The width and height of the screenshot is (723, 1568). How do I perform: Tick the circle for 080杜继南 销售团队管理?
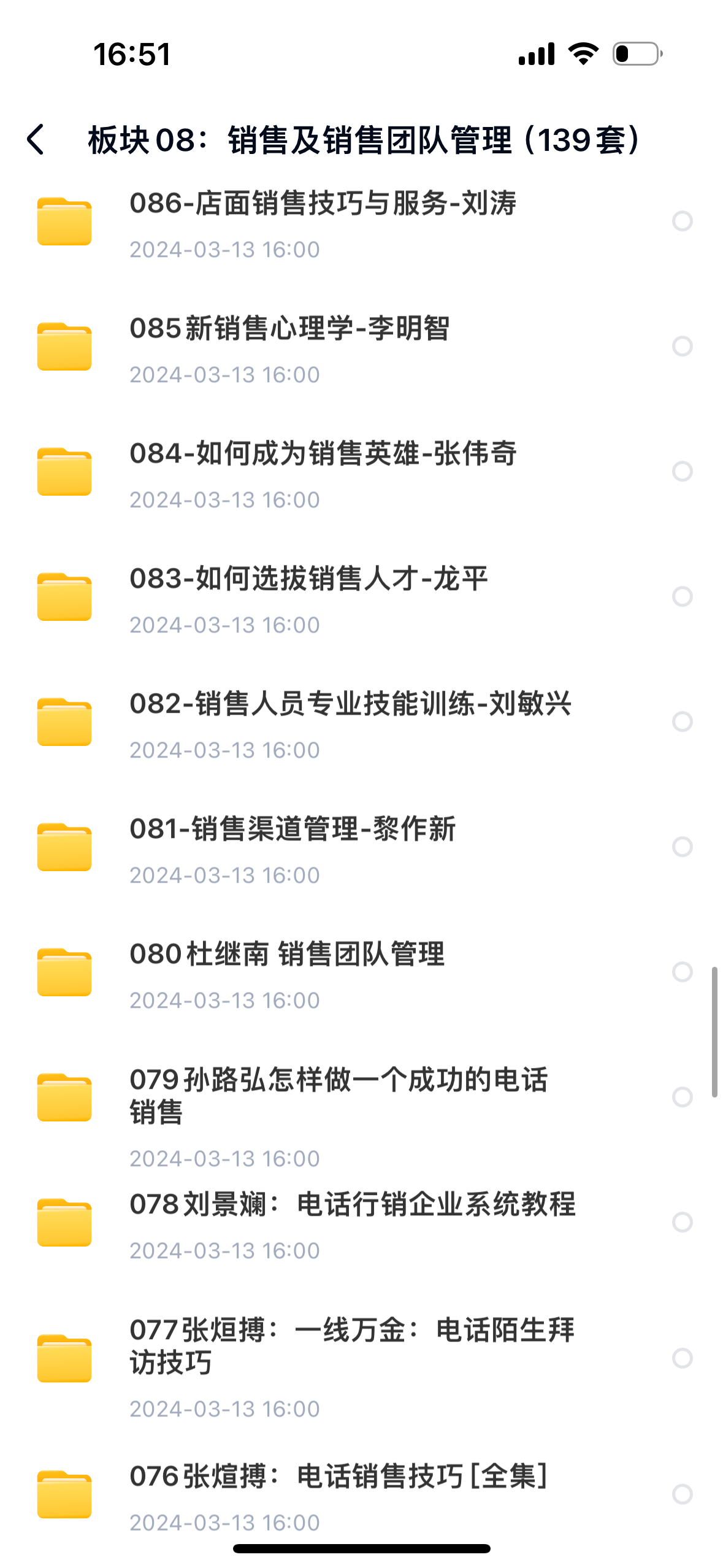682,972
